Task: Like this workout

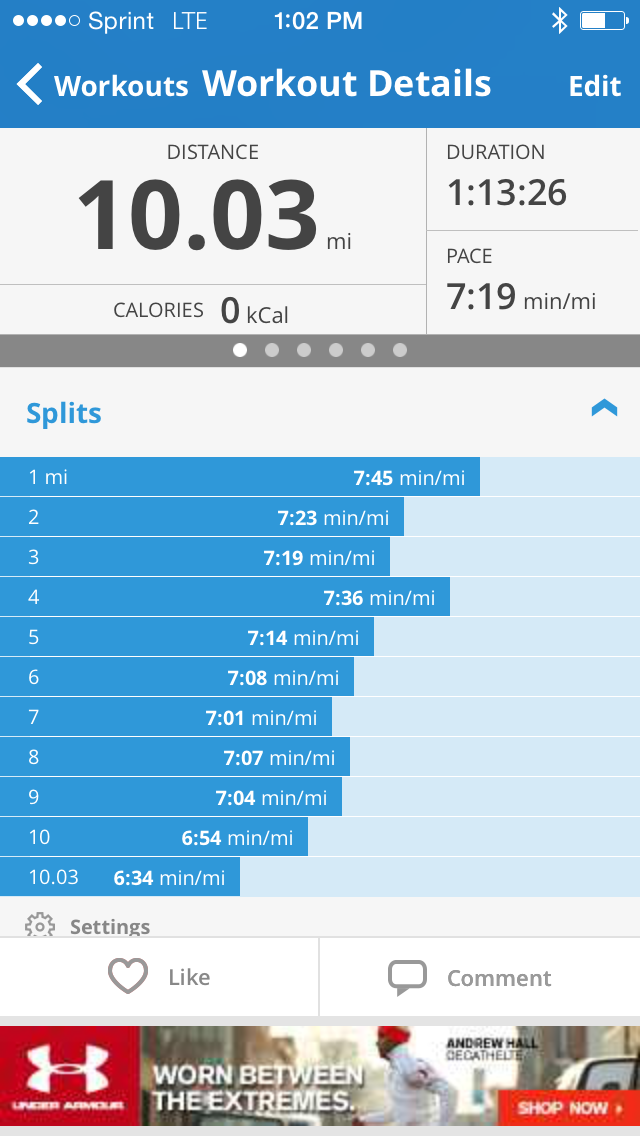Action: (x=160, y=977)
